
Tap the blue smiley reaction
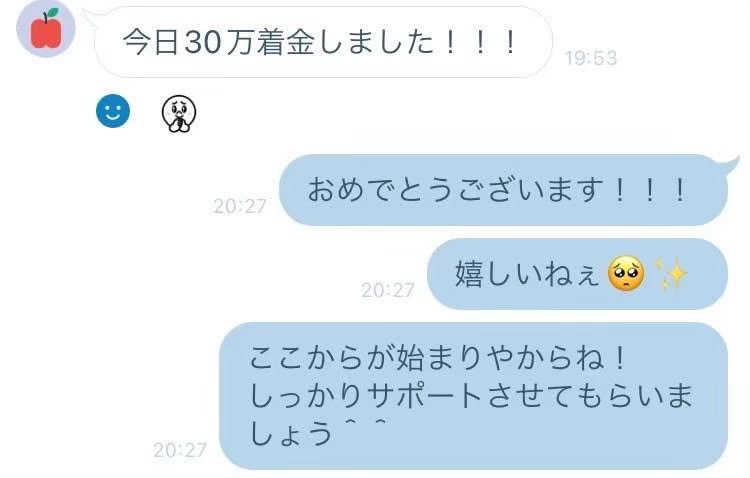pos(113,112)
